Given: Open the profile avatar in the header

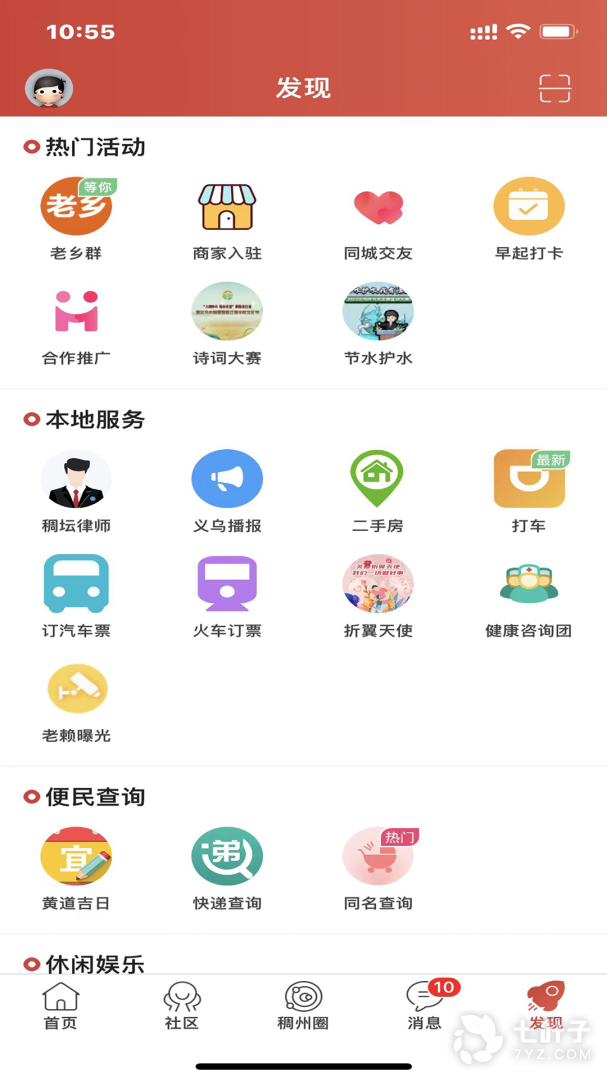Looking at the screenshot, I should click(49, 89).
